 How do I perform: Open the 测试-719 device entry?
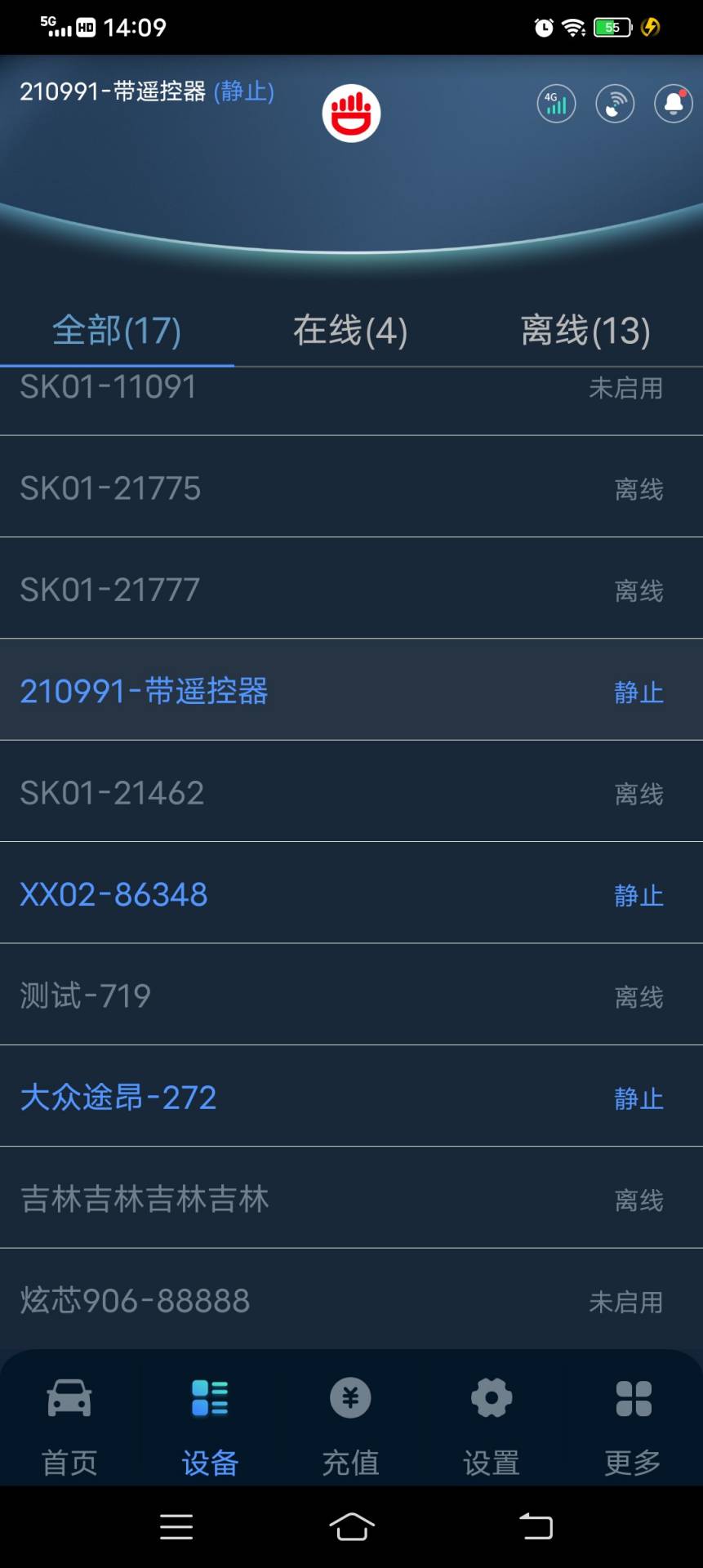click(x=85, y=996)
